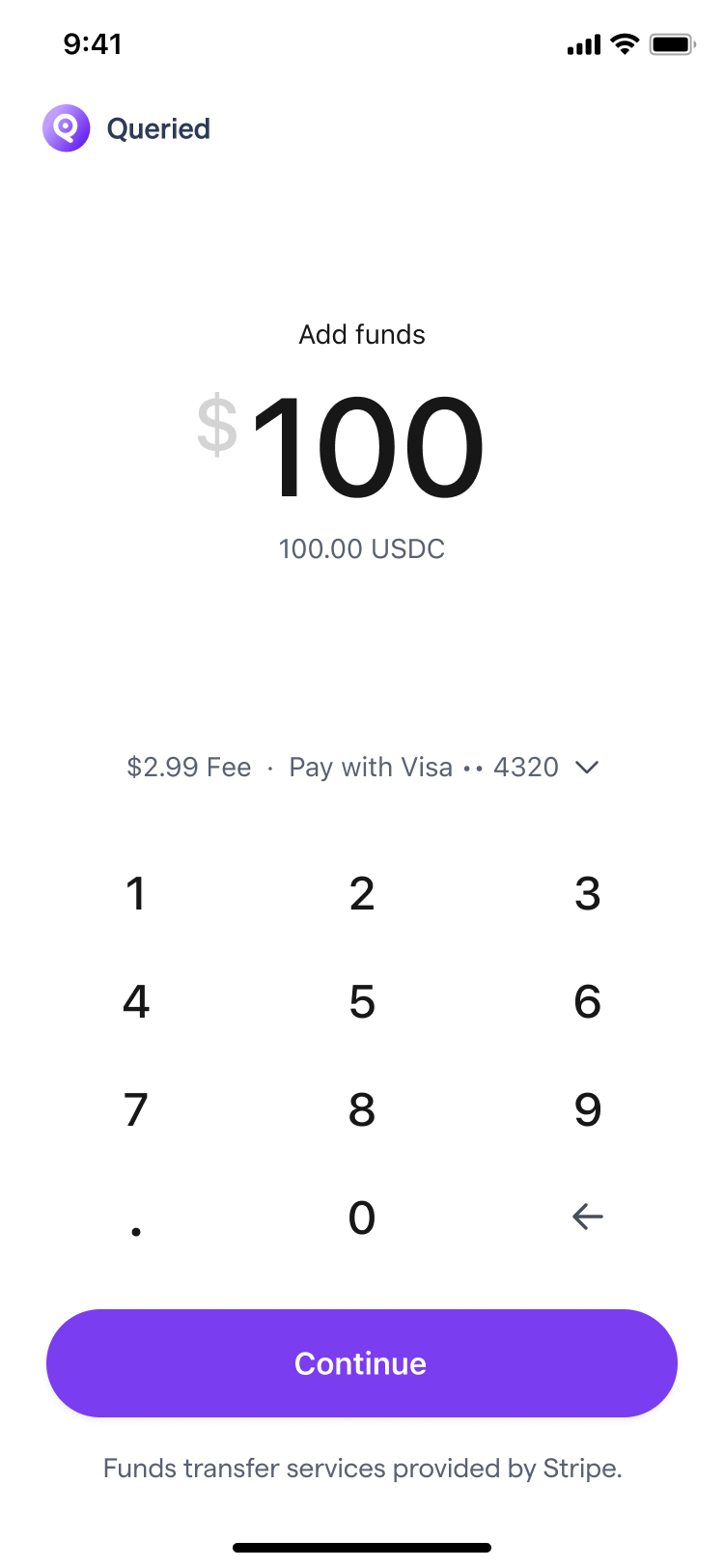Enter digit 0 on the keypad
The height and width of the screenshot is (1568, 724).
pos(362,1218)
